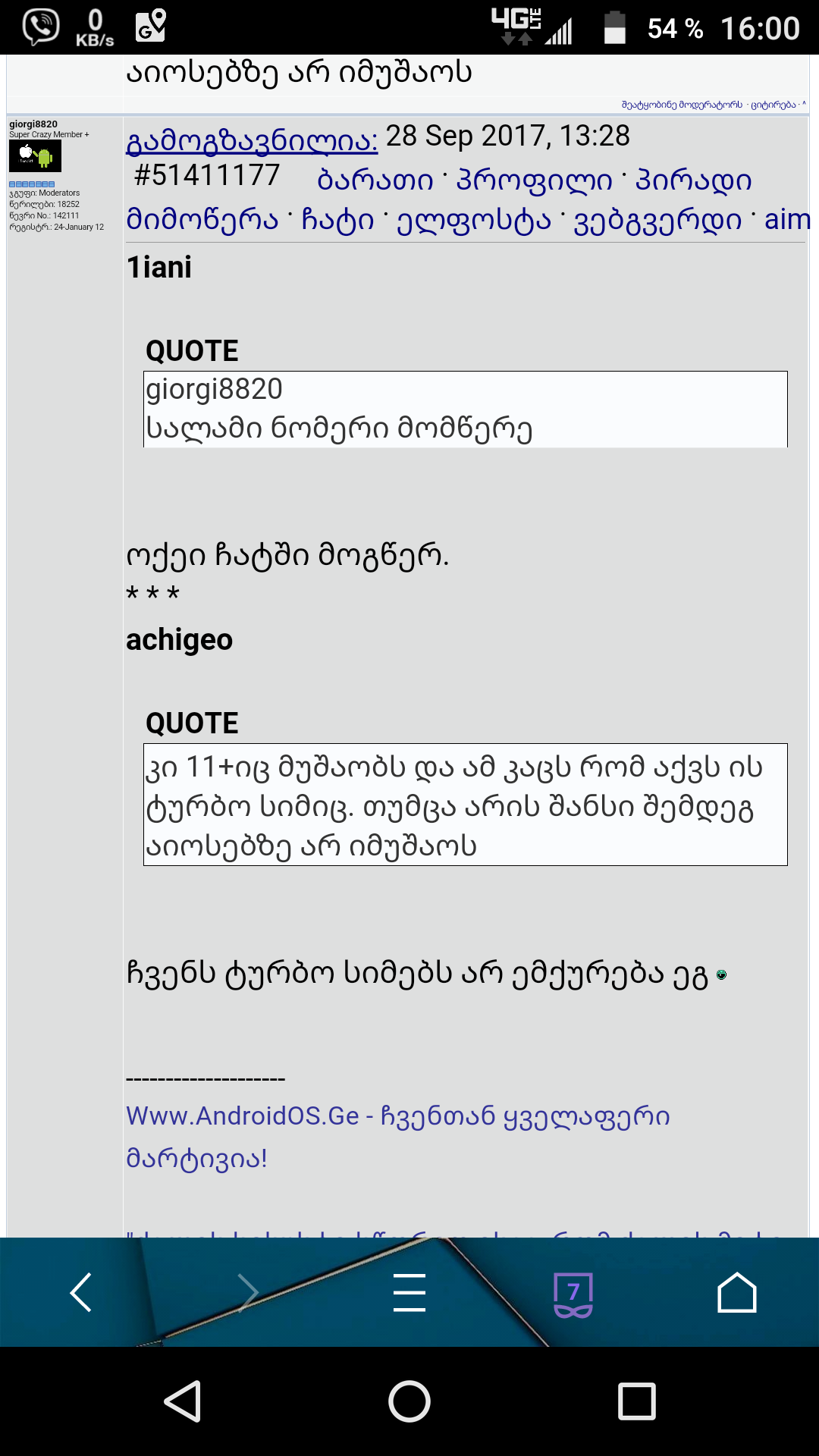
Task: Tap 'შეატყობინე მოდერატორს' report link
Action: [x=681, y=105]
